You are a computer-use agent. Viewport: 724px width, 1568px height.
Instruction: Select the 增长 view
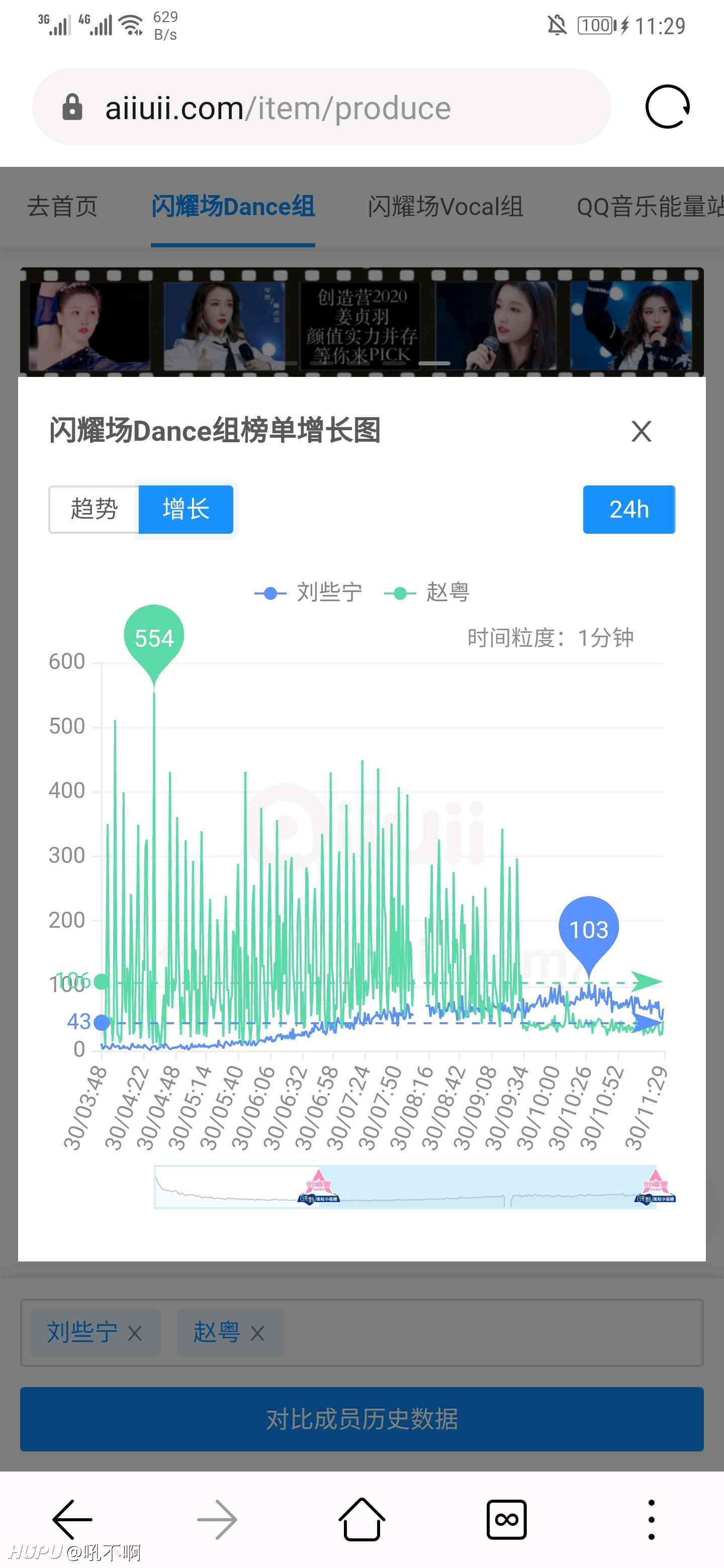[186, 510]
